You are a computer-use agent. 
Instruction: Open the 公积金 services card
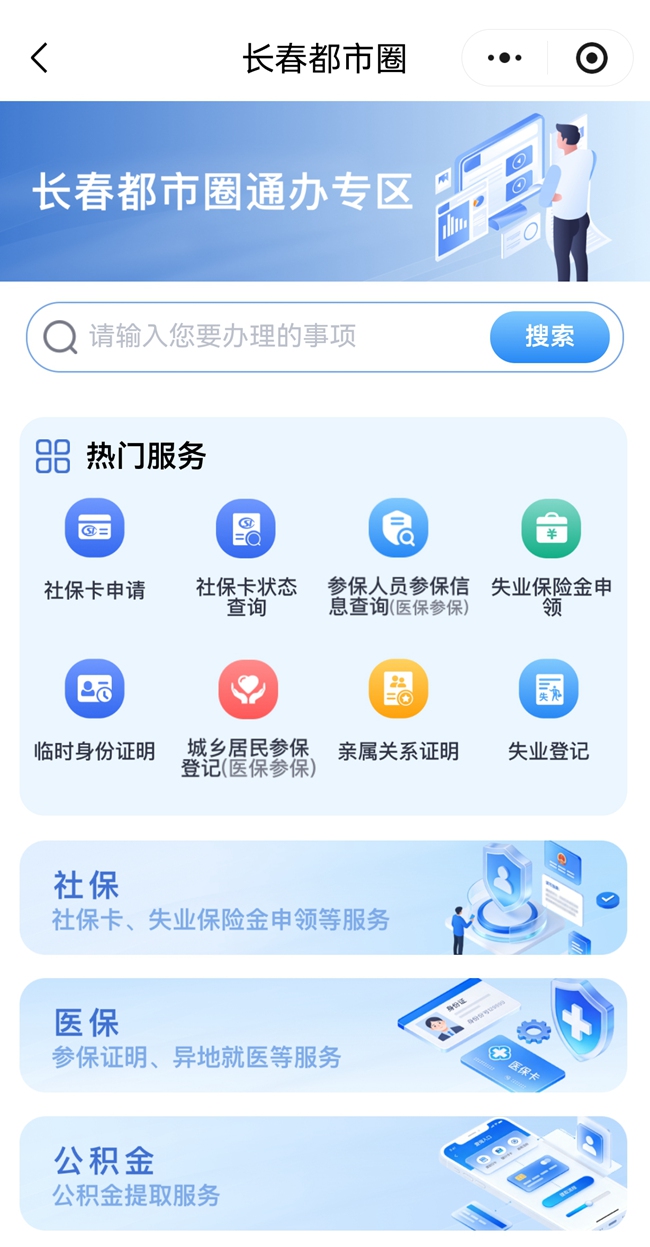(323, 1173)
